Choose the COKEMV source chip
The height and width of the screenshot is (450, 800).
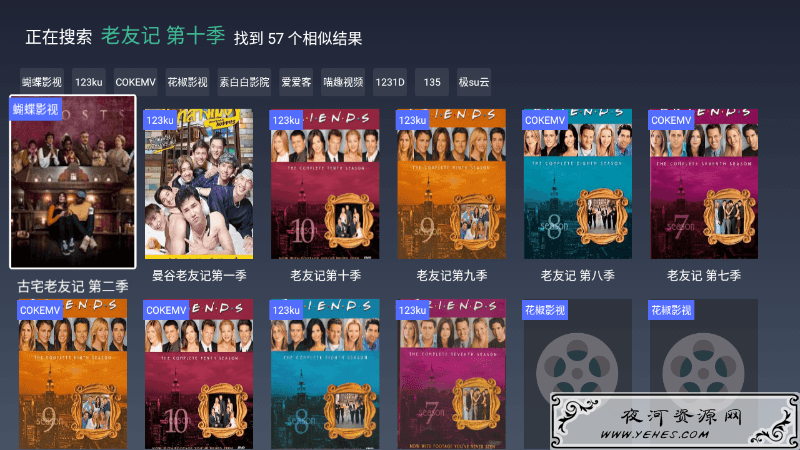(x=135, y=82)
